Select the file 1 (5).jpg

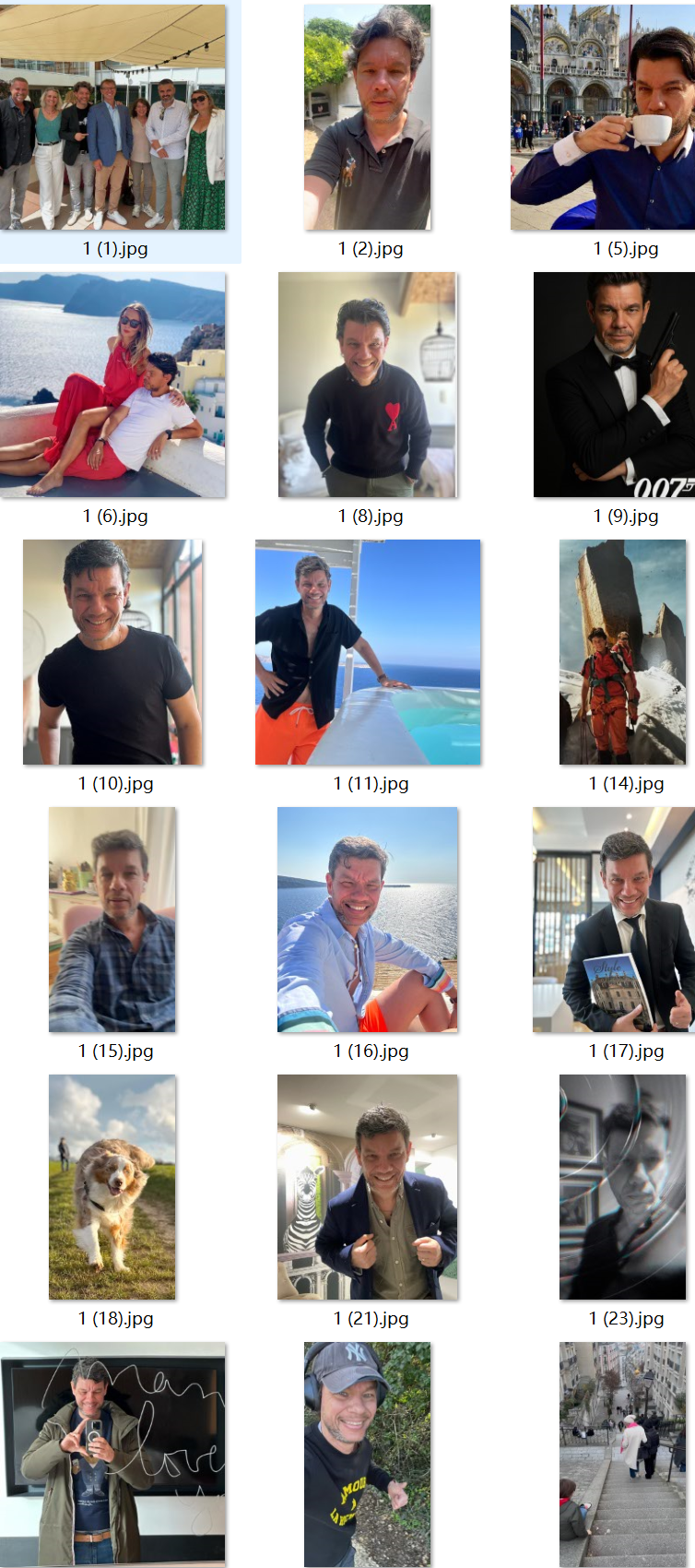point(603,117)
